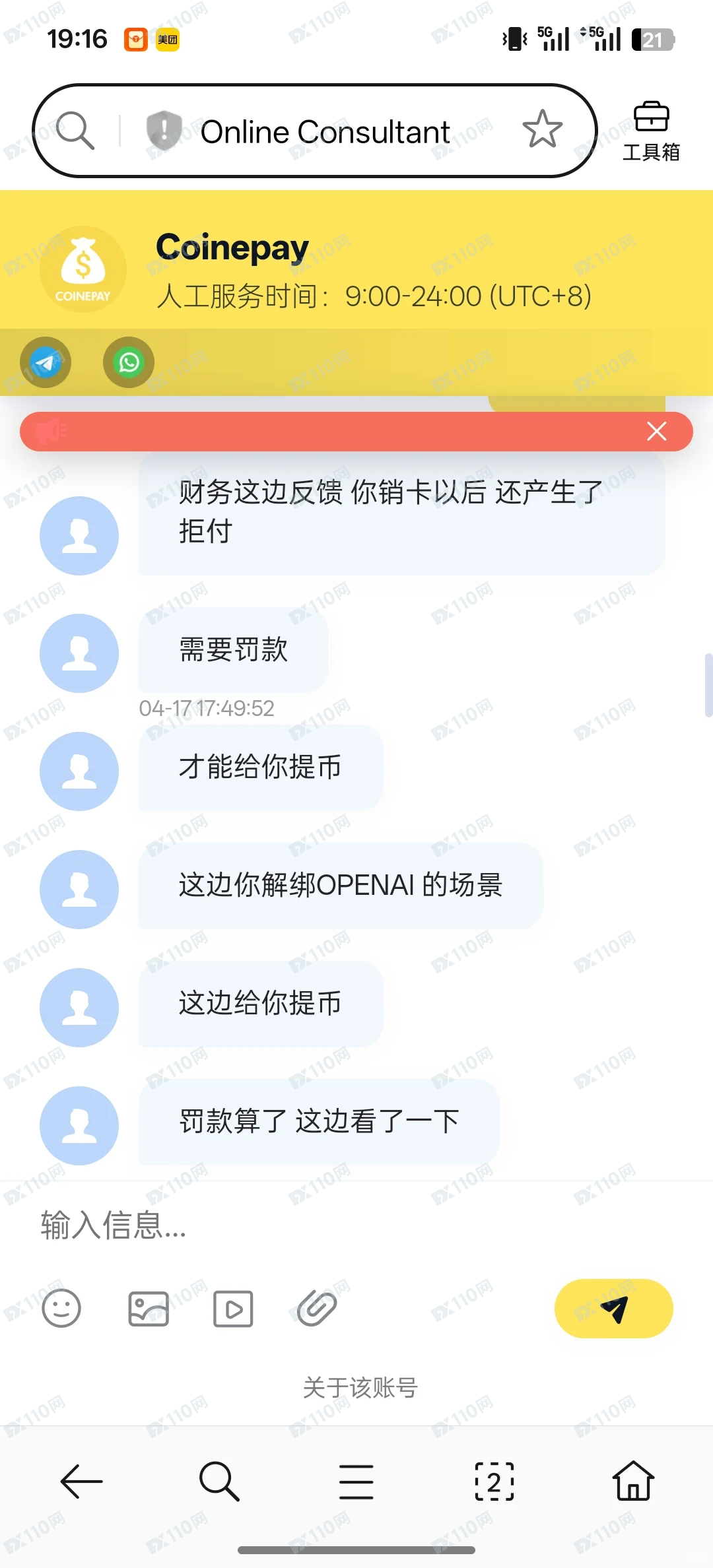The height and width of the screenshot is (1568, 713).
Task: Open the browser menu from the bottom bar
Action: 356,1482
